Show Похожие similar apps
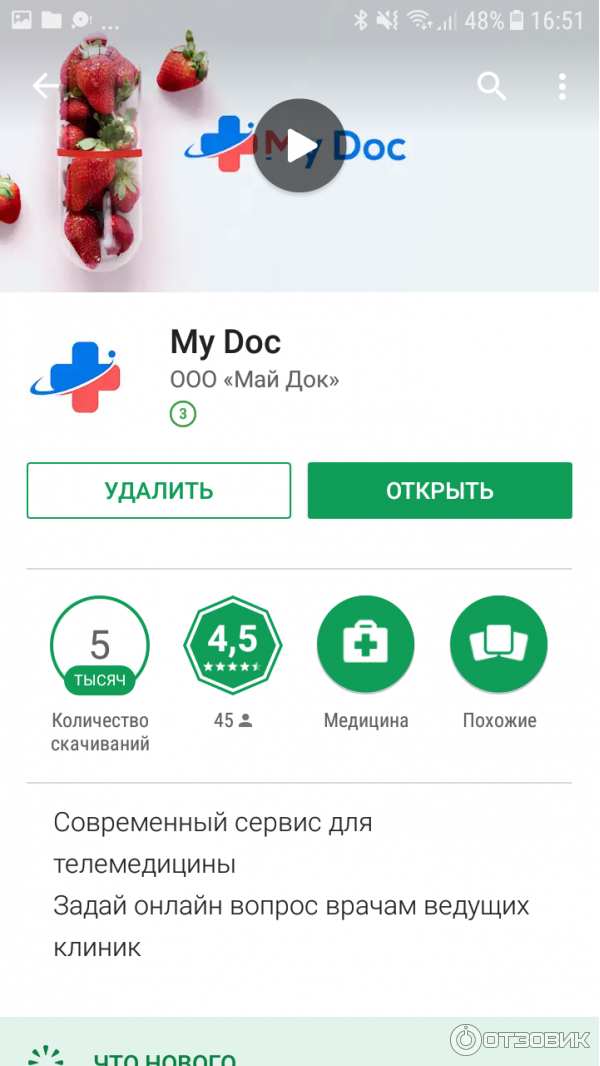Viewport: 600px width, 1066px height. pyautogui.click(x=499, y=645)
